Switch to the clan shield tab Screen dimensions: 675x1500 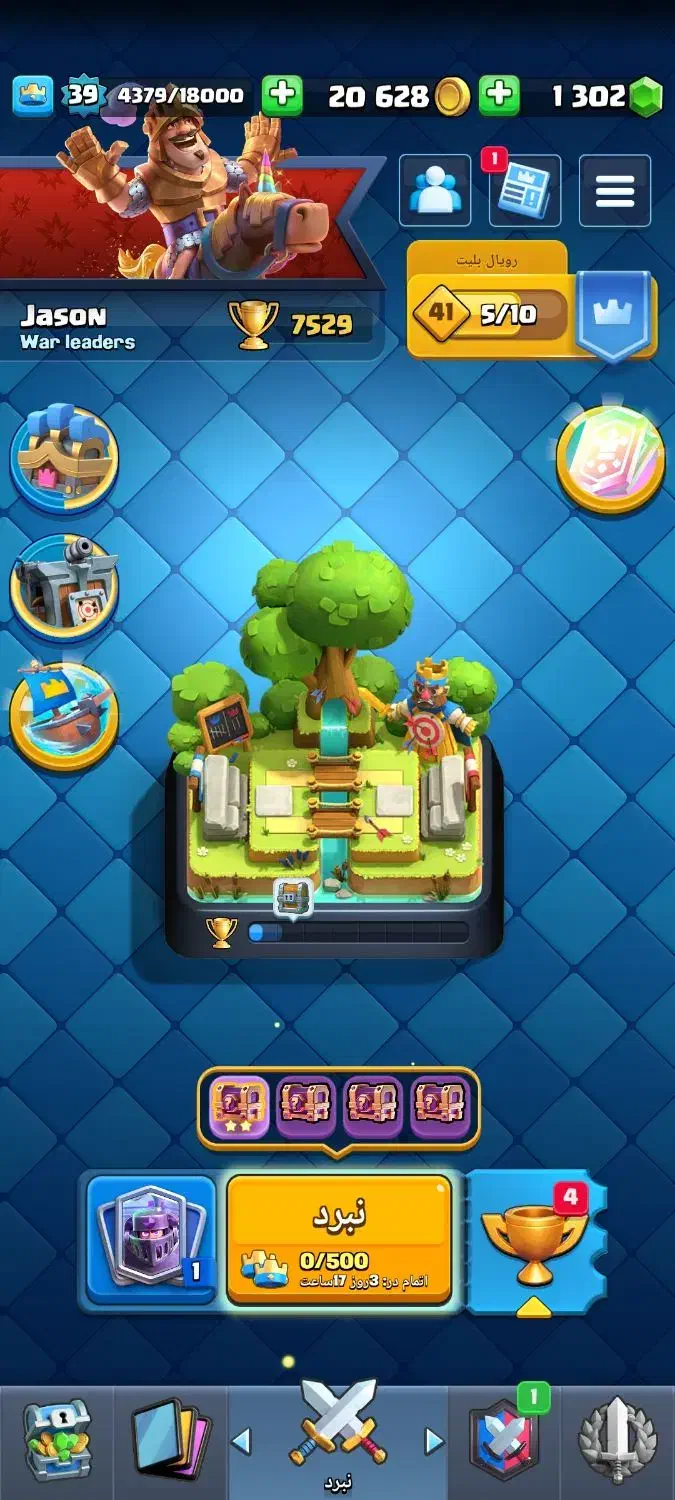coord(505,1440)
